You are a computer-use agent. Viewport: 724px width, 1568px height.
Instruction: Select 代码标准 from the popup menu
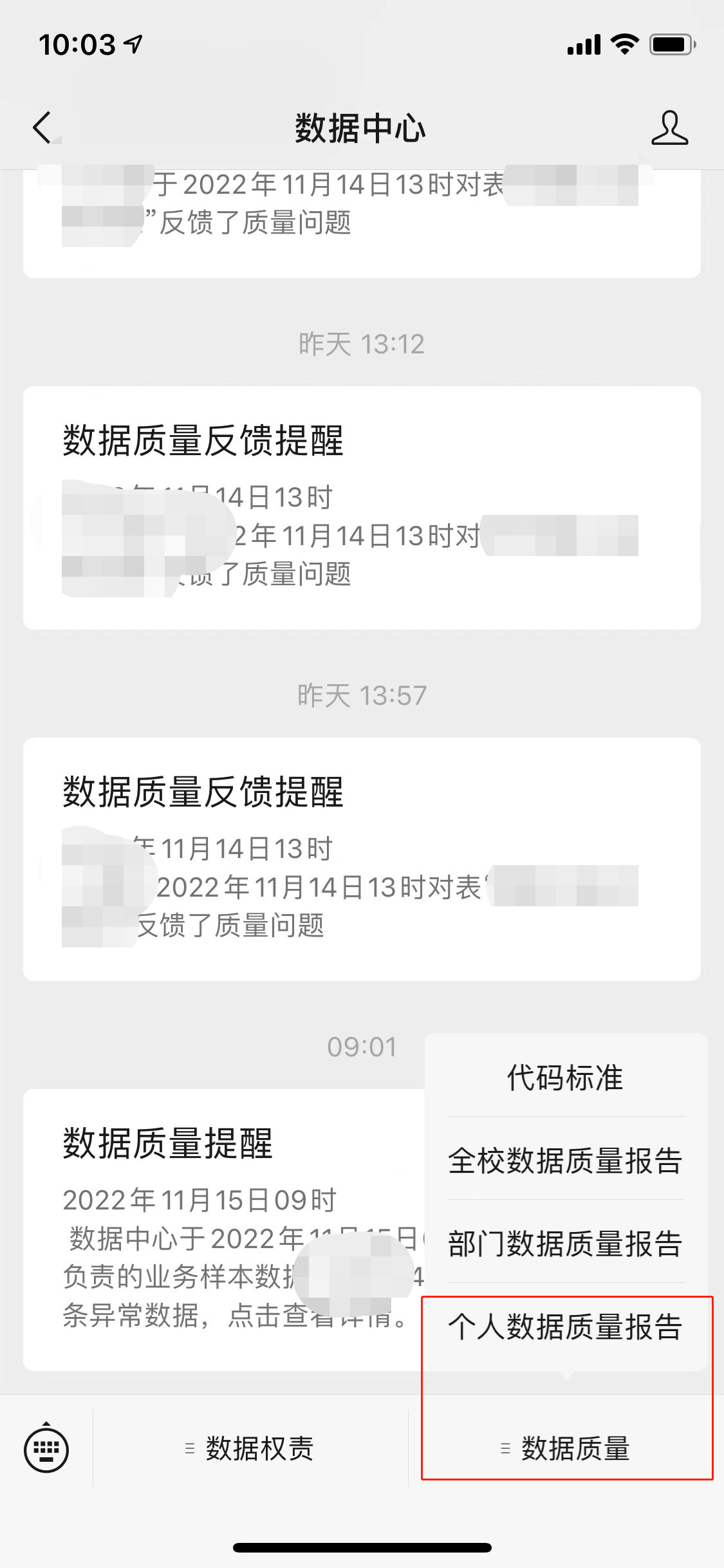click(x=565, y=1078)
